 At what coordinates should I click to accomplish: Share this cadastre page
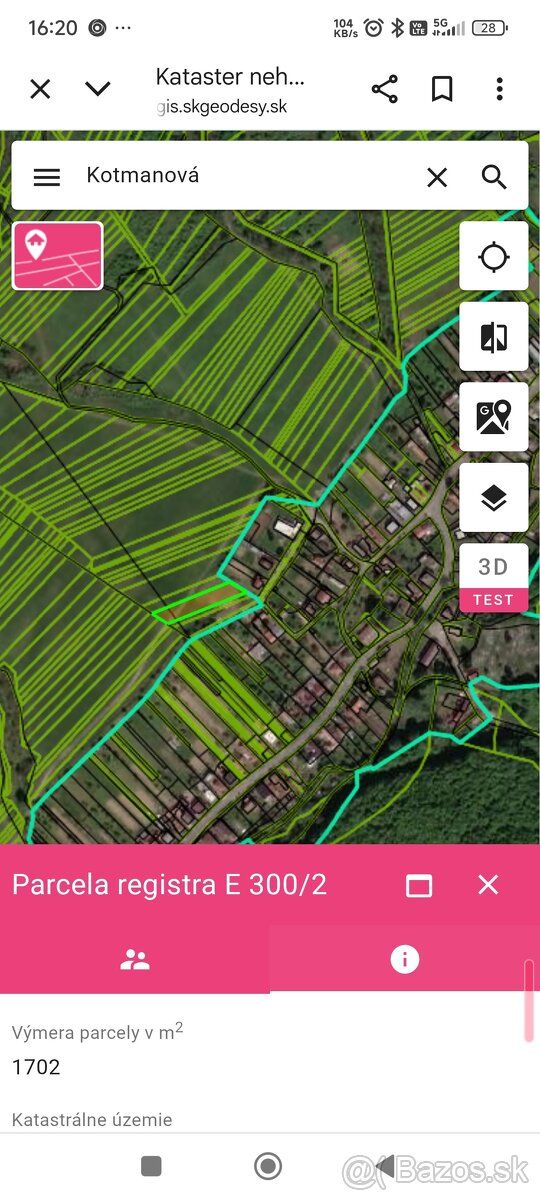click(x=384, y=89)
